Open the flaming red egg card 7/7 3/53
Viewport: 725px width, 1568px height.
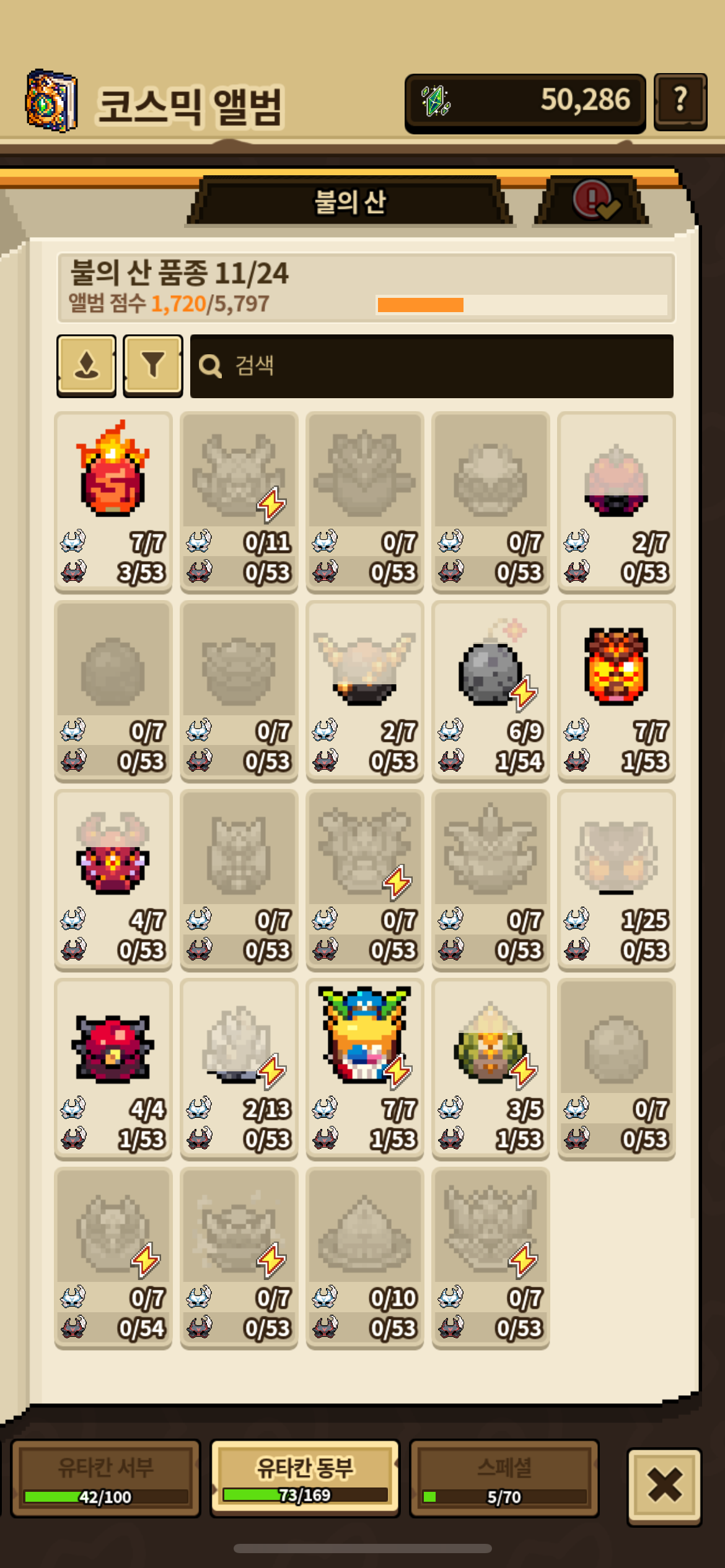point(113,502)
